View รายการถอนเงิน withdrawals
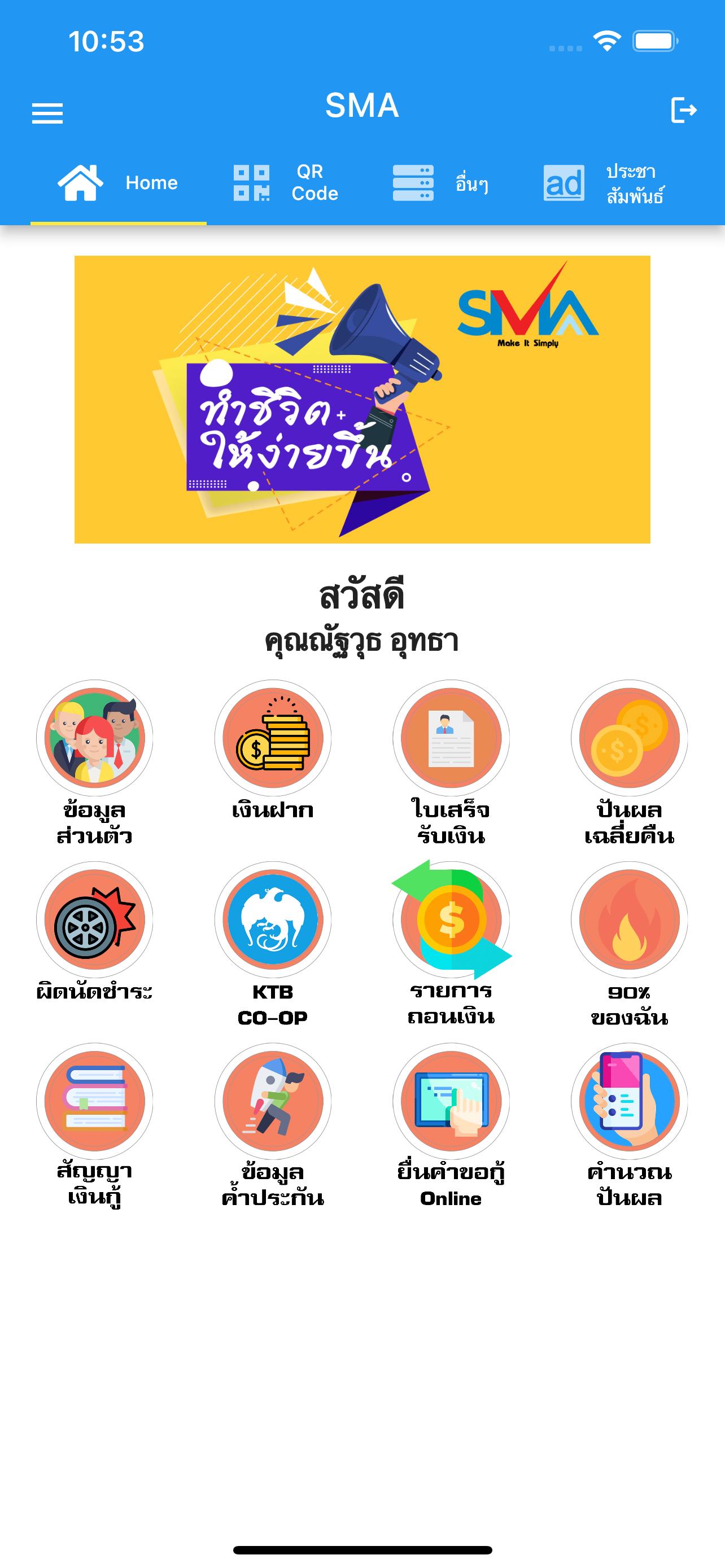The height and width of the screenshot is (1568, 725). click(451, 945)
